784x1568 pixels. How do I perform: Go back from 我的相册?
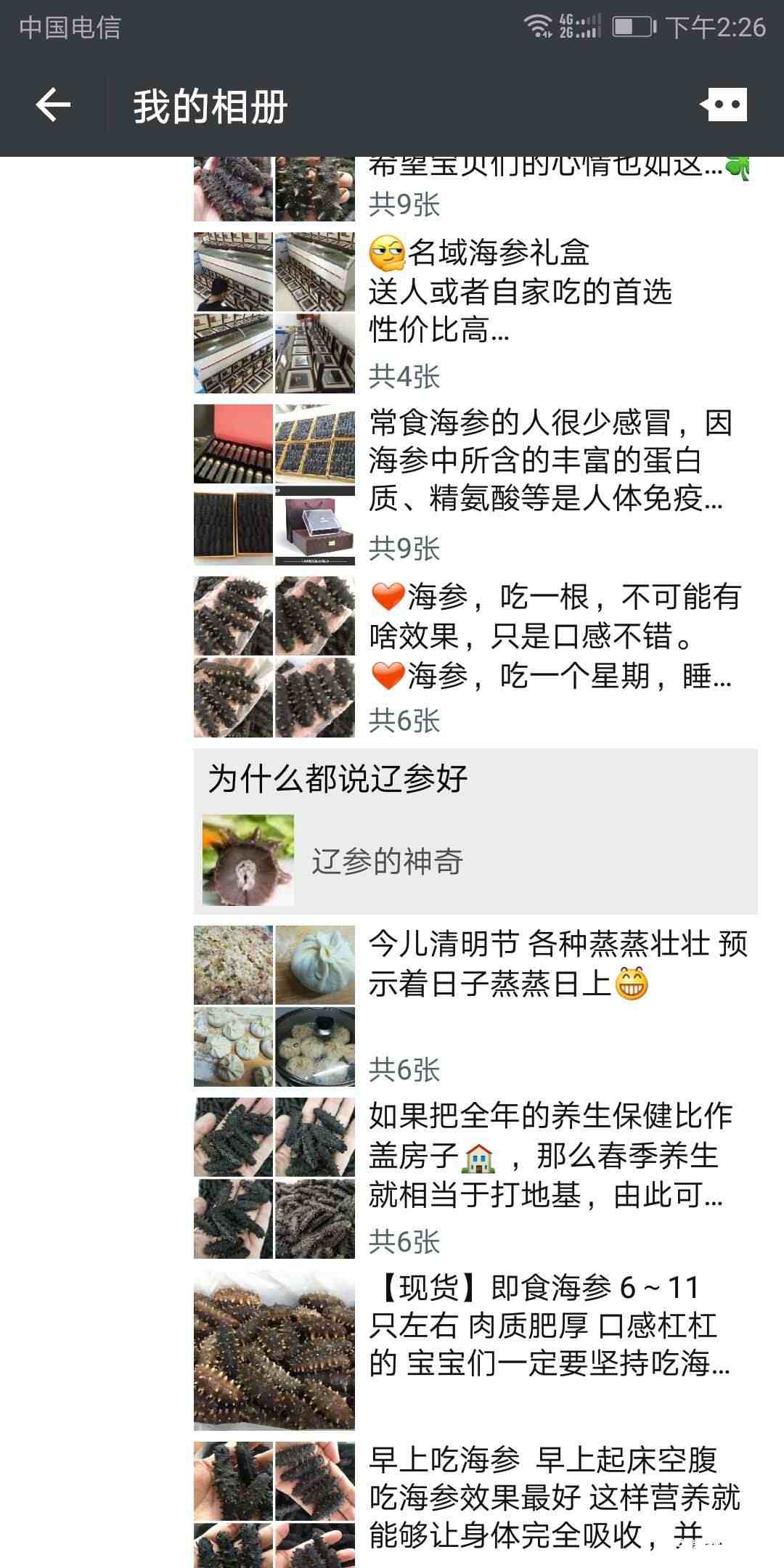click(x=53, y=106)
